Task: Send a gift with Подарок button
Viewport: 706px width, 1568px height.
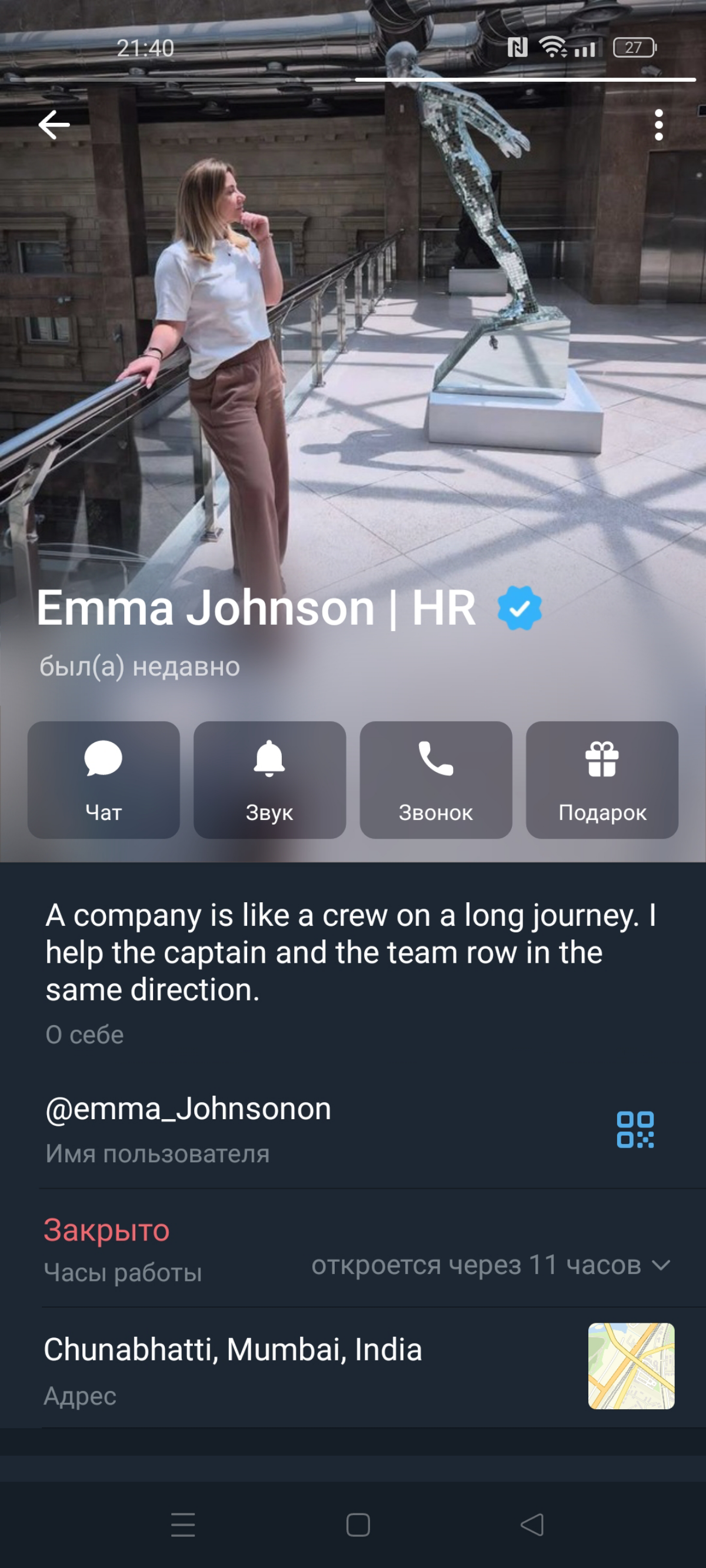Action: (x=602, y=780)
